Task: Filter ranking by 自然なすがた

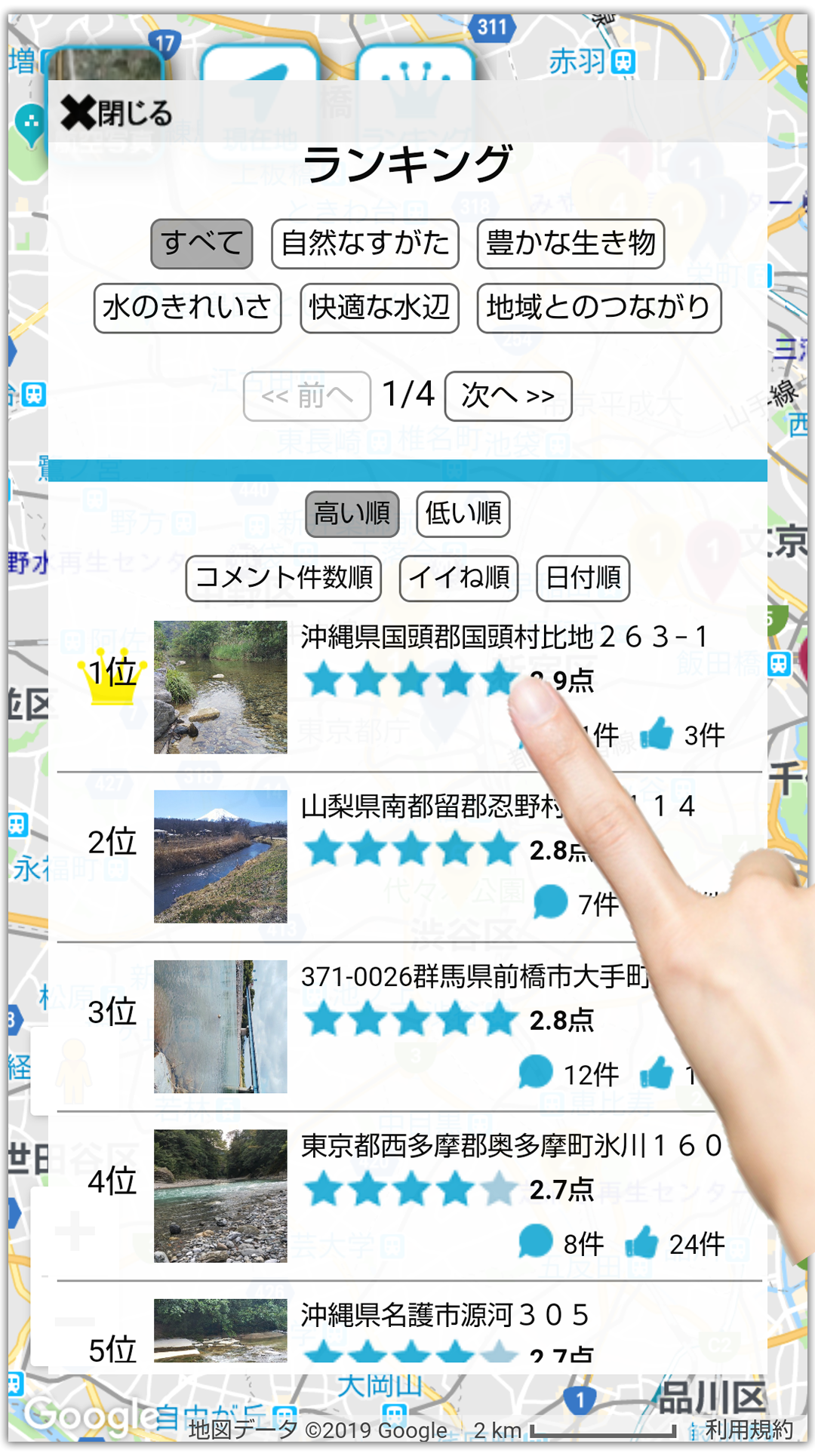Action: [x=365, y=244]
